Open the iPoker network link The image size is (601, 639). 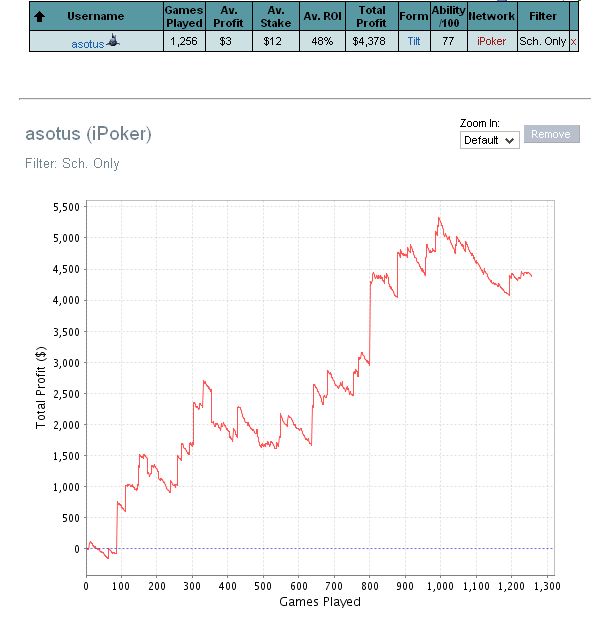[x=491, y=42]
